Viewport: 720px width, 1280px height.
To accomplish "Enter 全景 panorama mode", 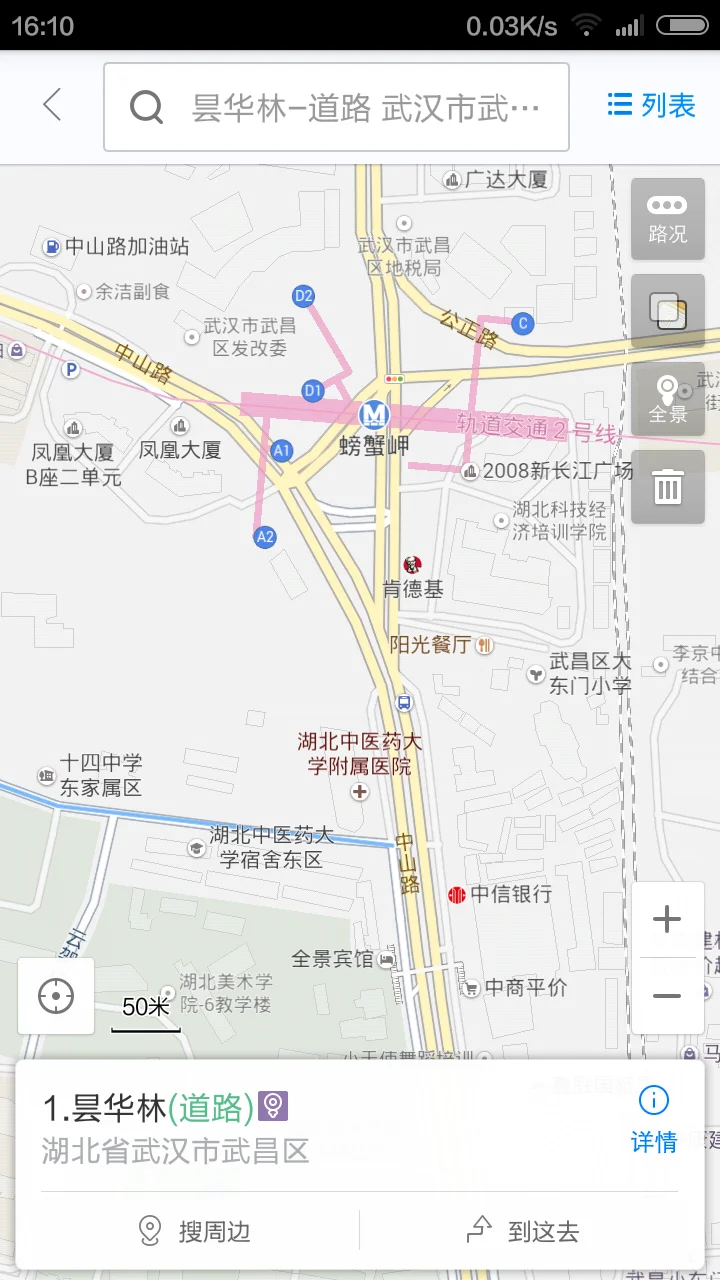I will pyautogui.click(x=667, y=399).
